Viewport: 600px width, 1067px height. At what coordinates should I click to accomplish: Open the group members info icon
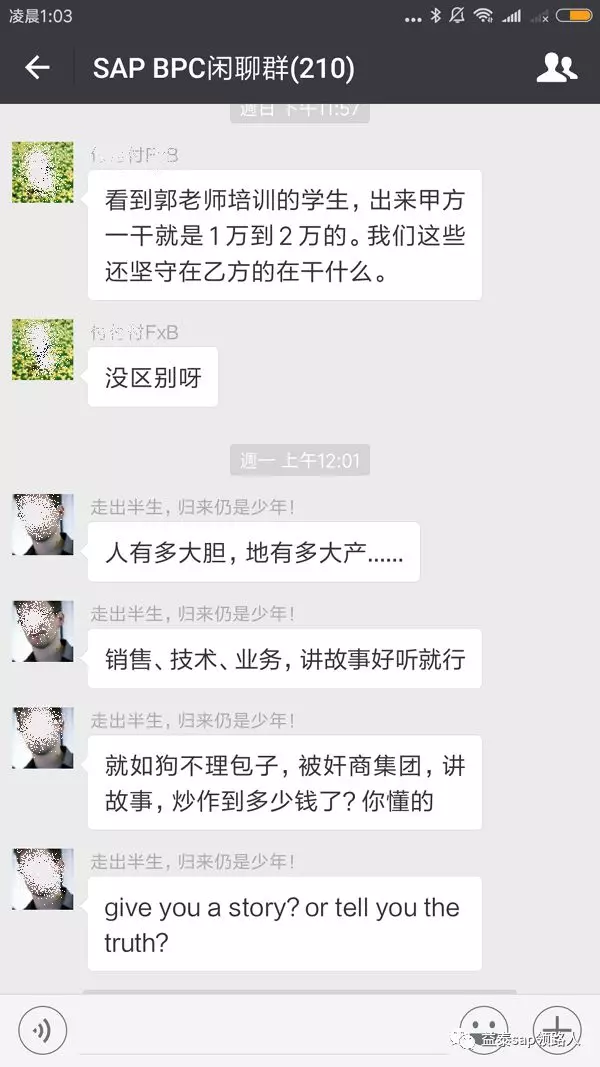556,68
